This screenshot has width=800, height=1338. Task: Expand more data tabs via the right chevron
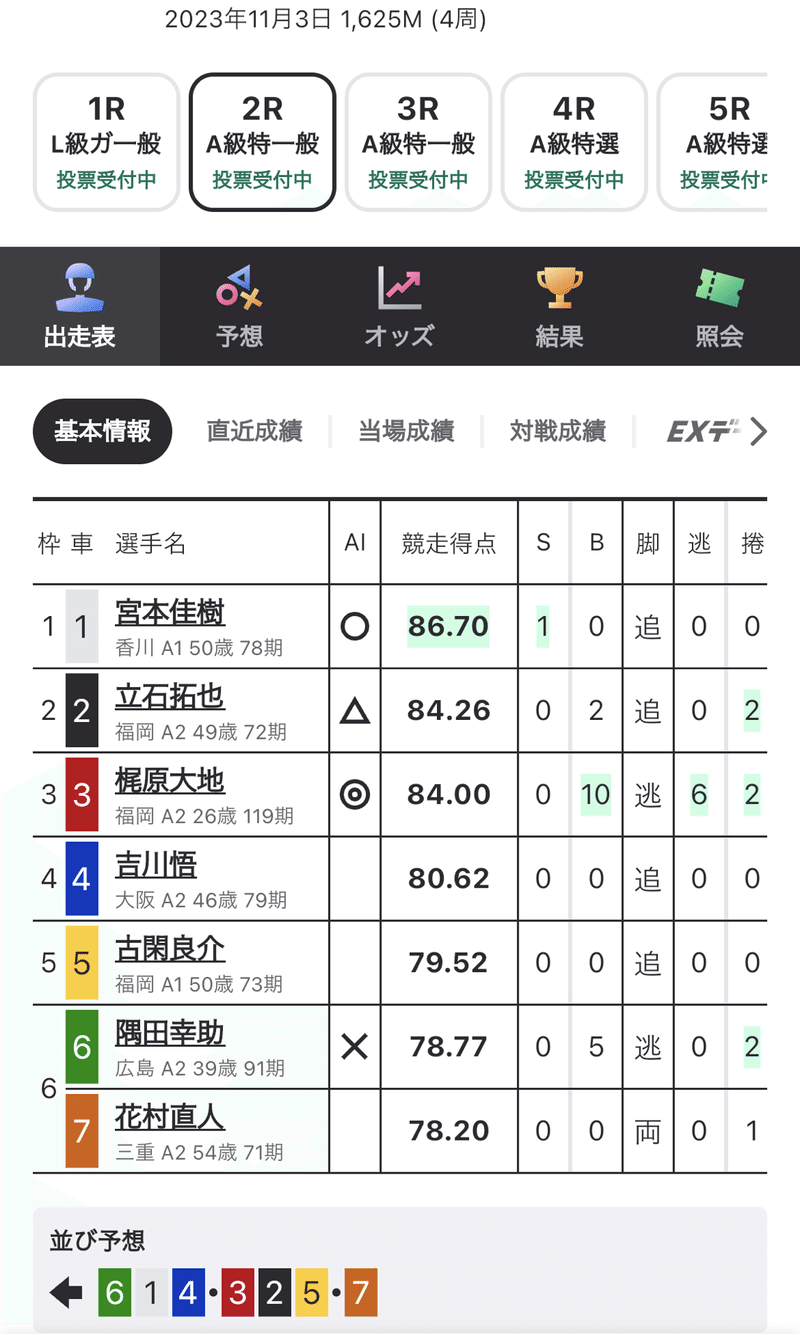[x=762, y=431]
